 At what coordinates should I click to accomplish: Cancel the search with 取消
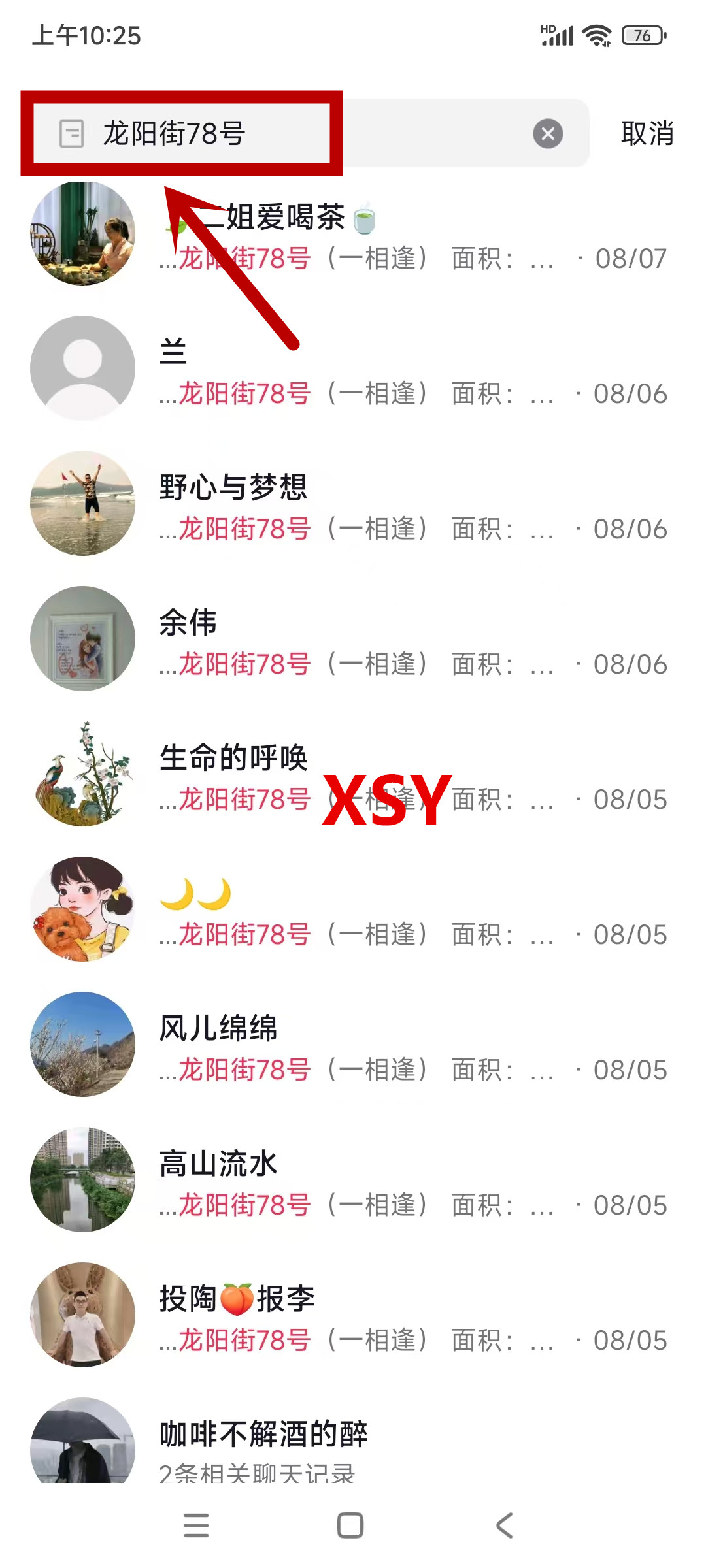647,134
